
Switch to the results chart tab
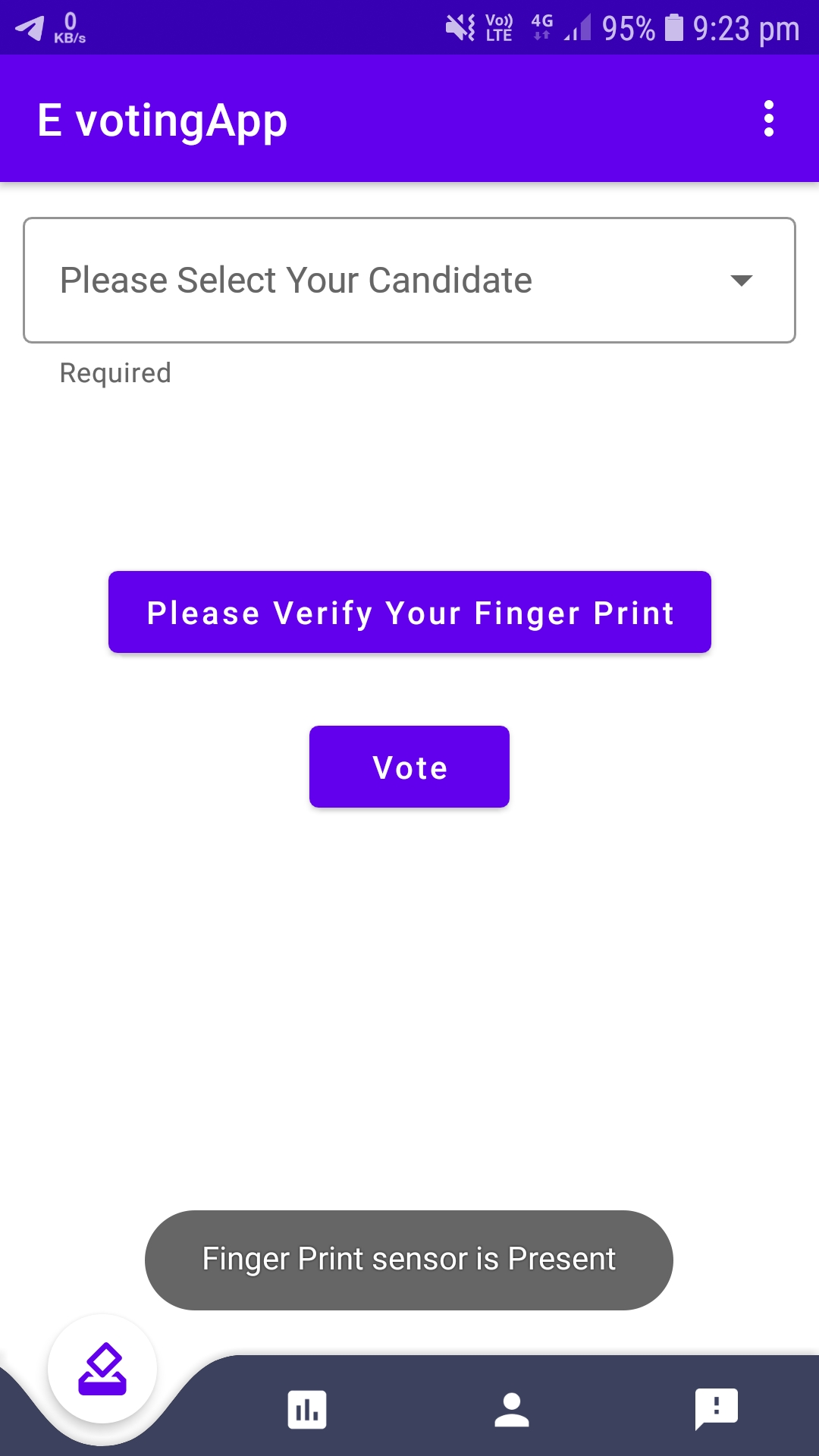(307, 1410)
